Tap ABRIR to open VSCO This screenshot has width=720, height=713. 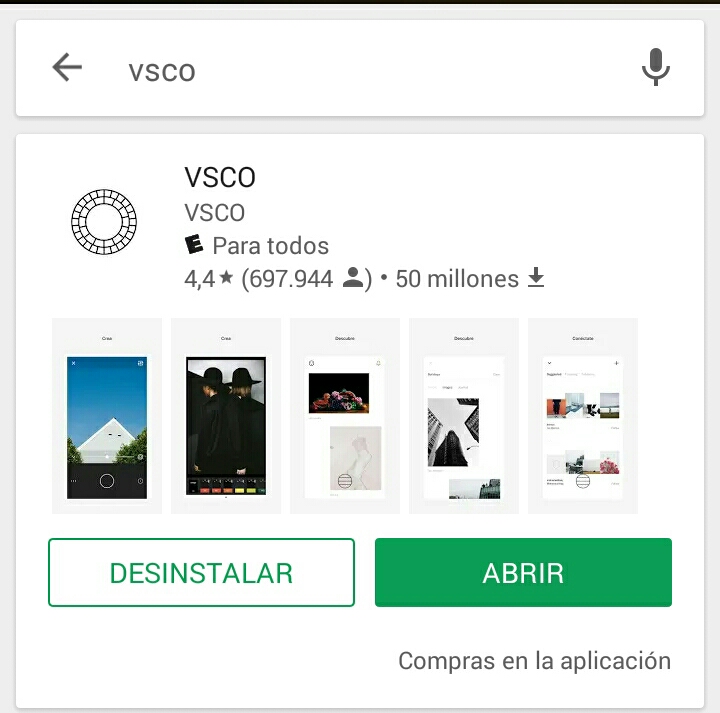point(523,573)
